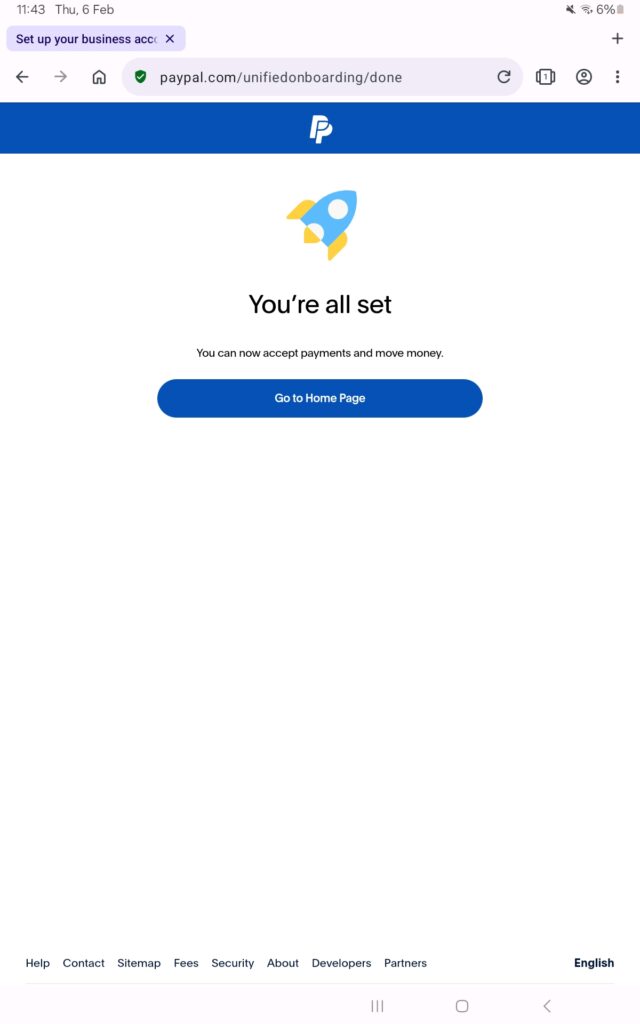
Task: Open the browser home page
Action: coord(99,77)
